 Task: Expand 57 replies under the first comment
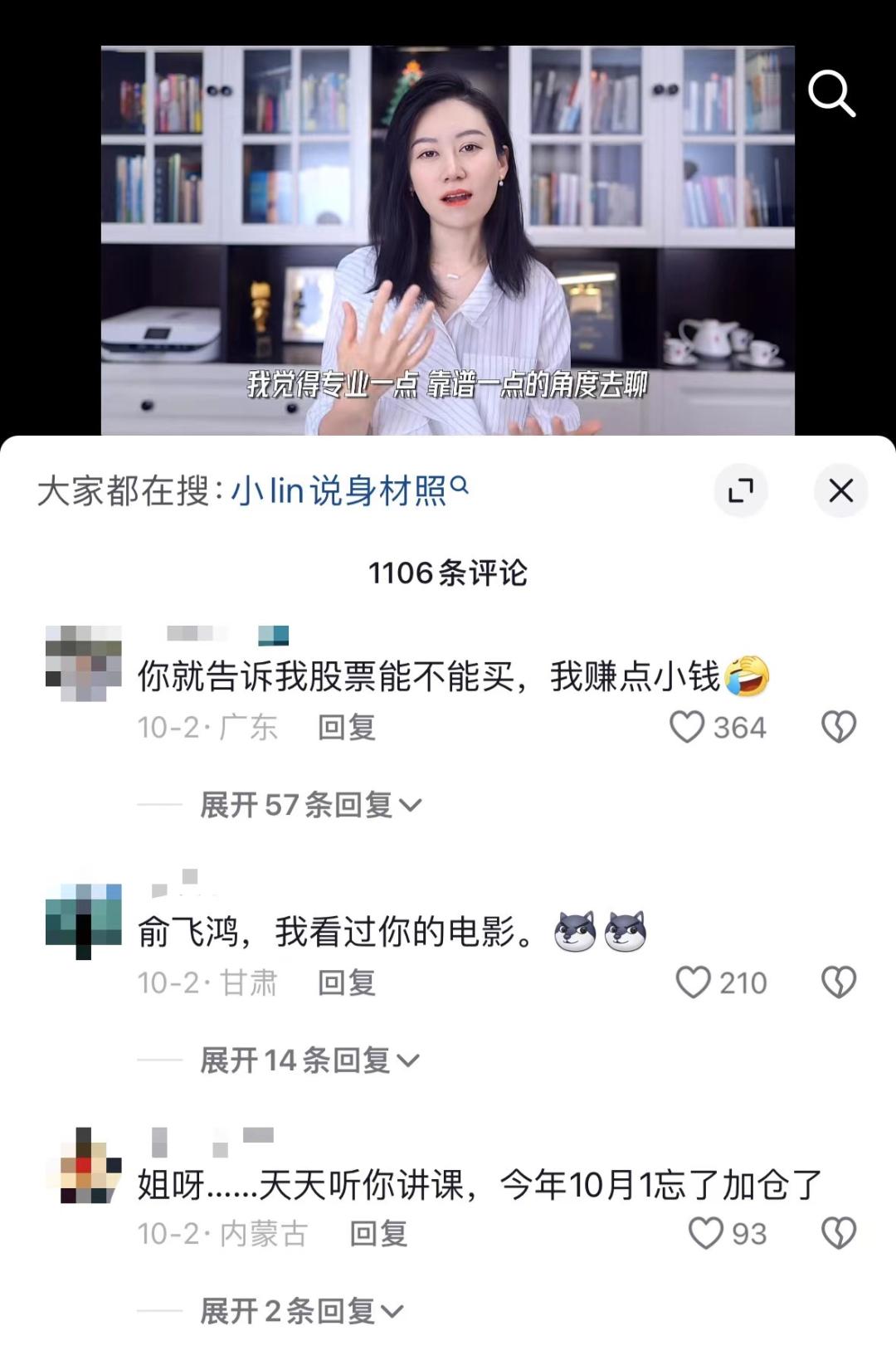tap(310, 805)
